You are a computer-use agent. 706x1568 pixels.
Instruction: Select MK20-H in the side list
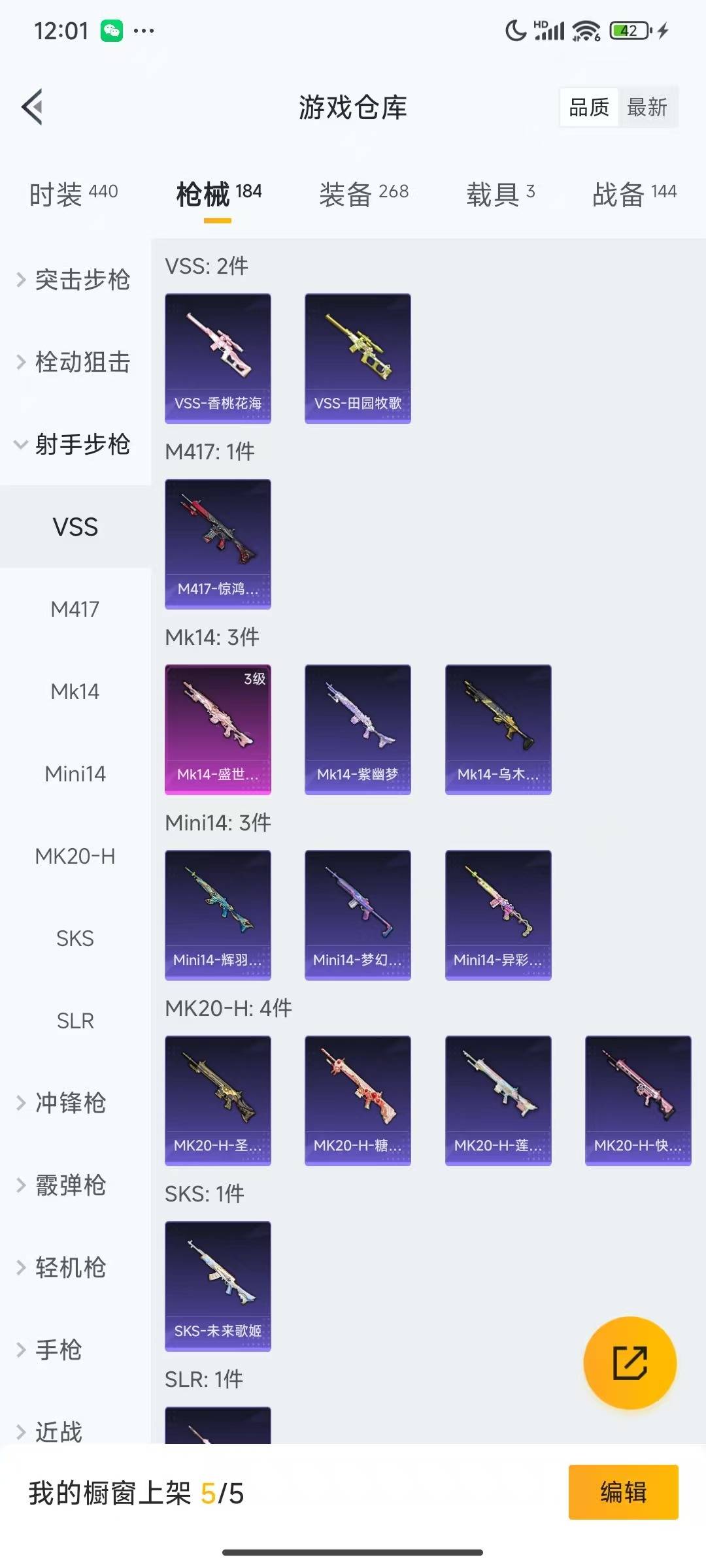(75, 856)
